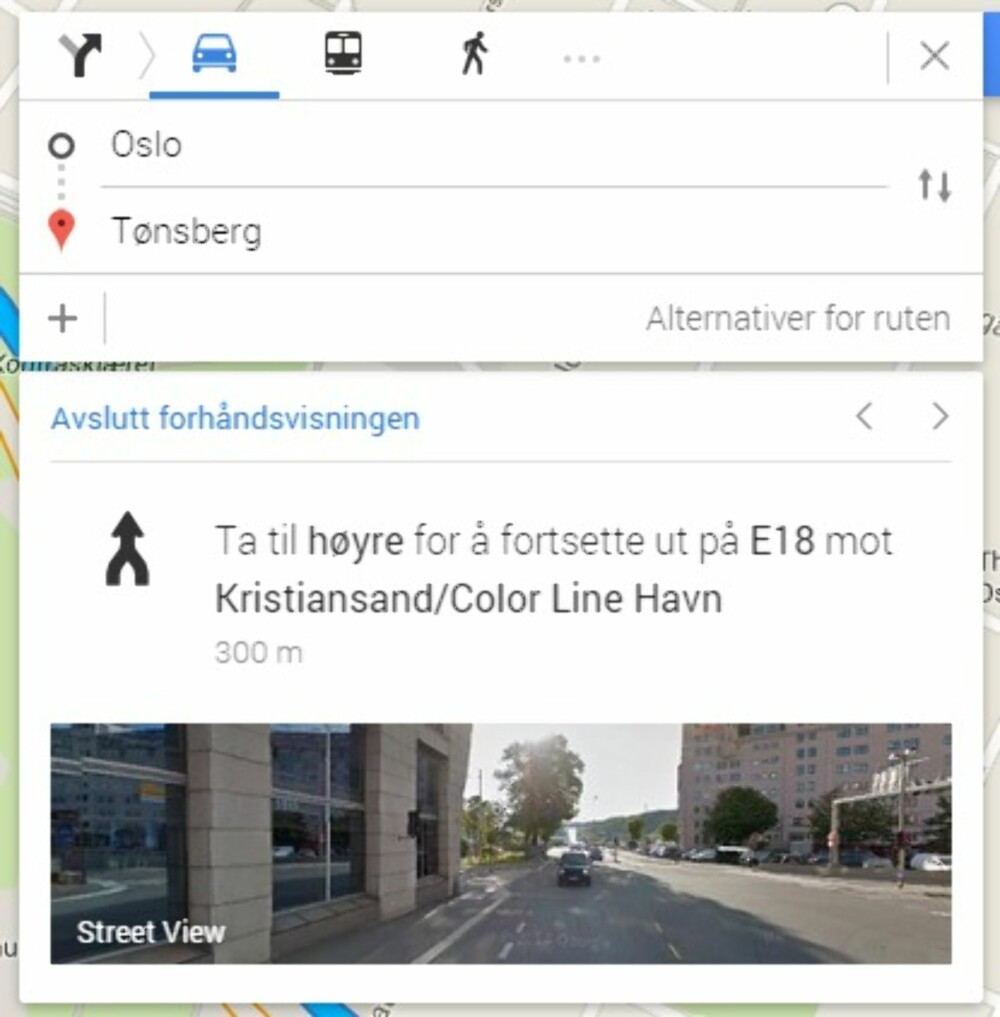
Task: Tap Avslutt forhåndsvisningen to exit the preview
Action: 235,418
